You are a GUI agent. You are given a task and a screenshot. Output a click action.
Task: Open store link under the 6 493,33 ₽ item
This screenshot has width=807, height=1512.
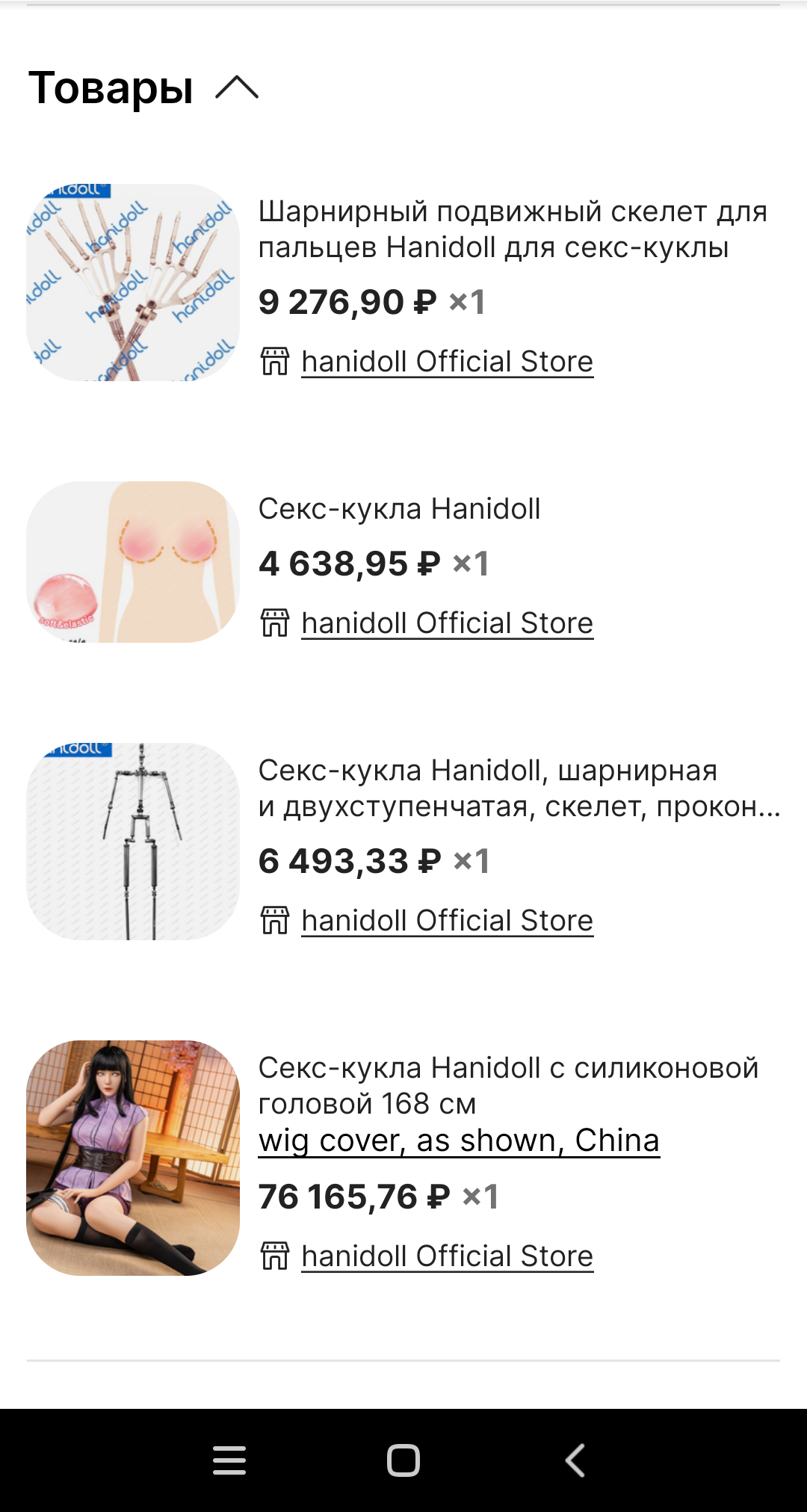pos(447,921)
